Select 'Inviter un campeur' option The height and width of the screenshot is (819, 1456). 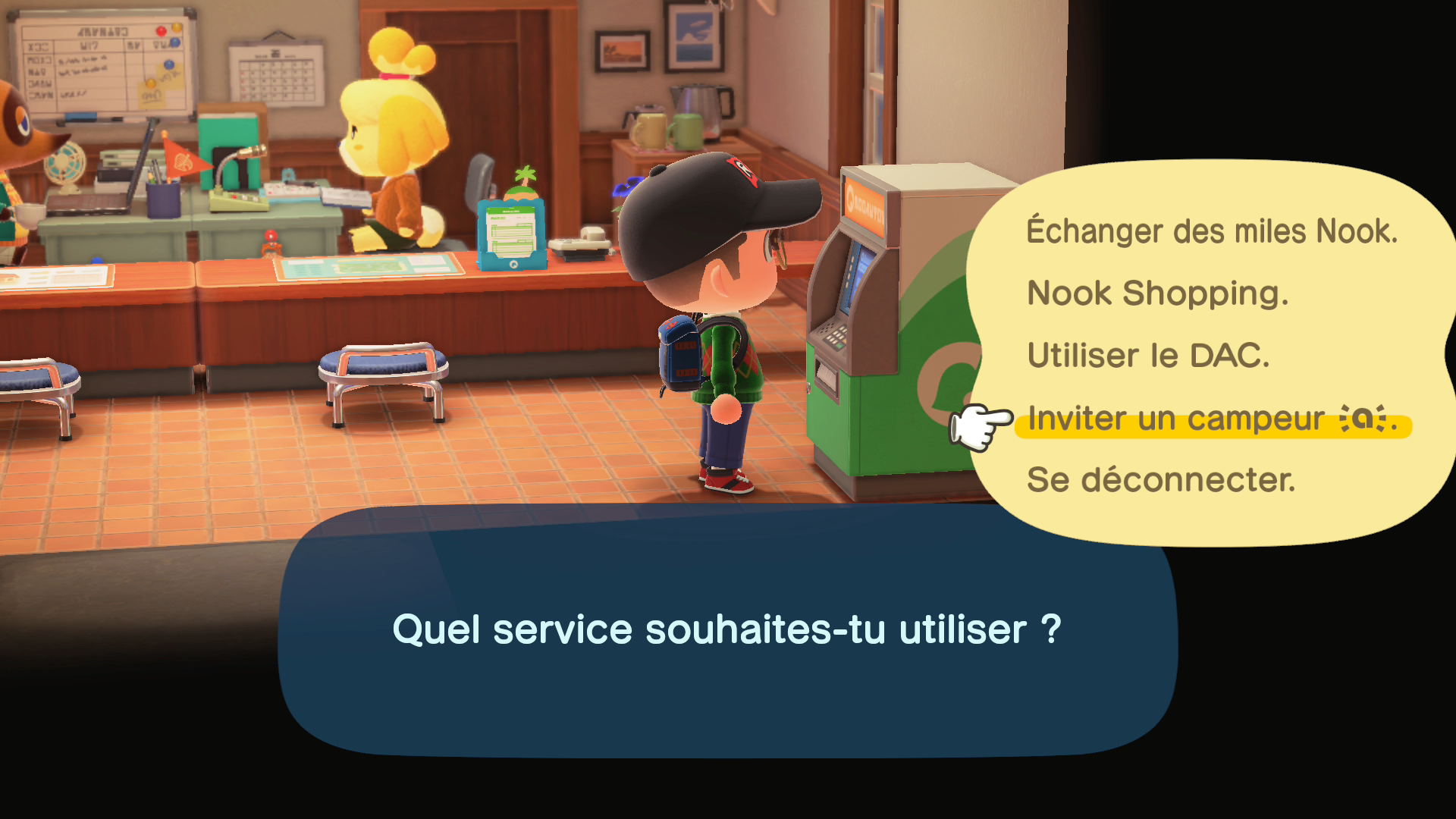(1211, 419)
